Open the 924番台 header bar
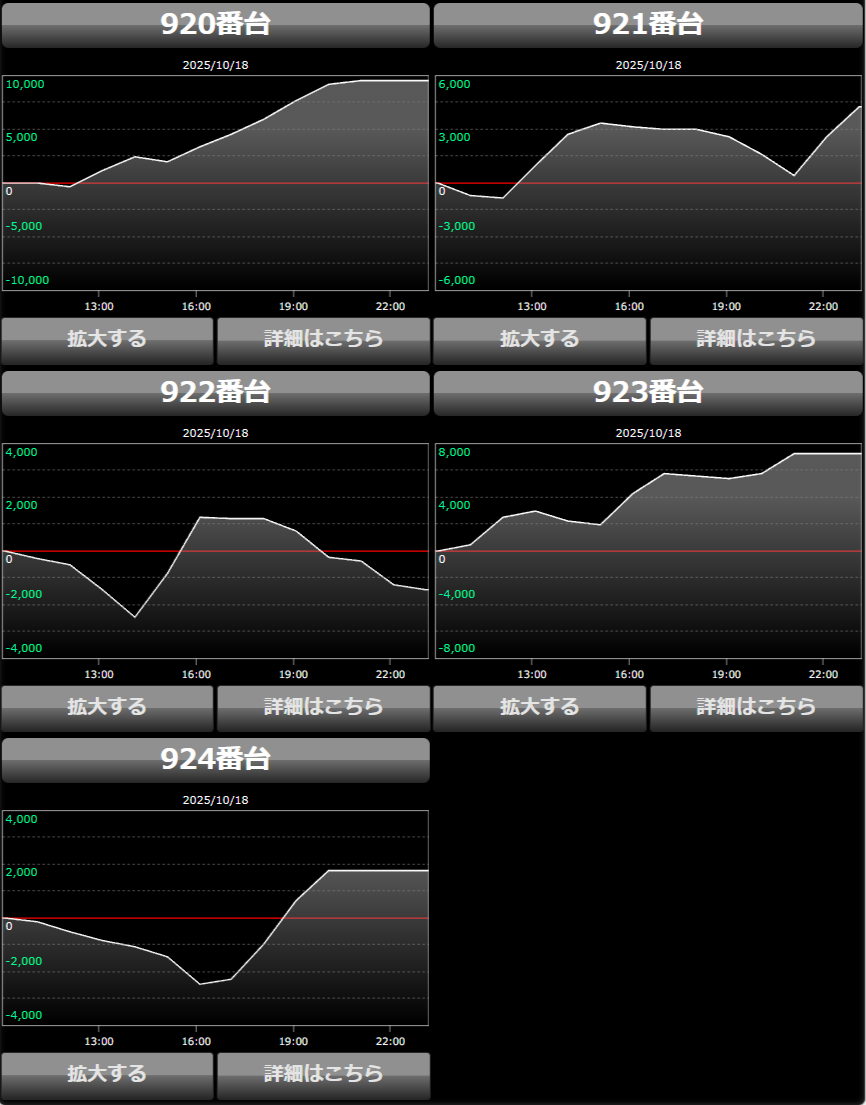 (215, 760)
